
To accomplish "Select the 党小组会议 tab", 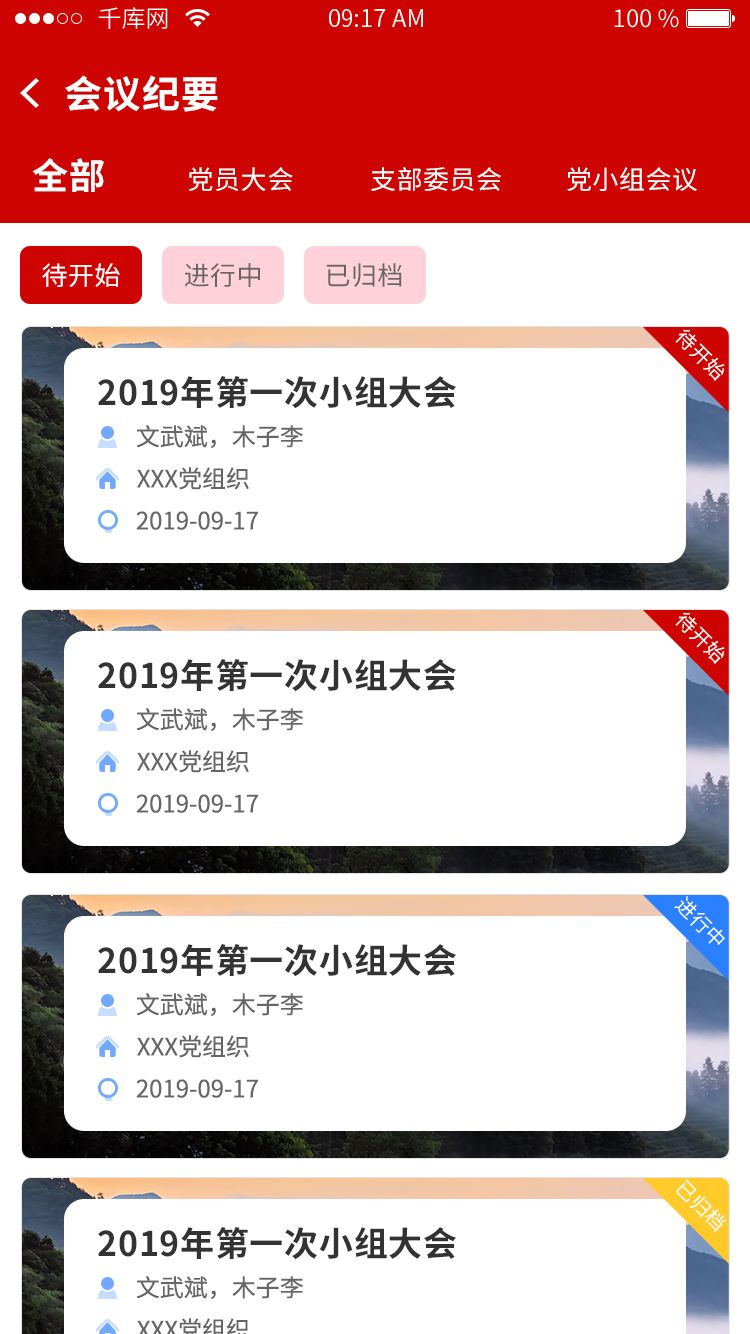I will point(631,179).
